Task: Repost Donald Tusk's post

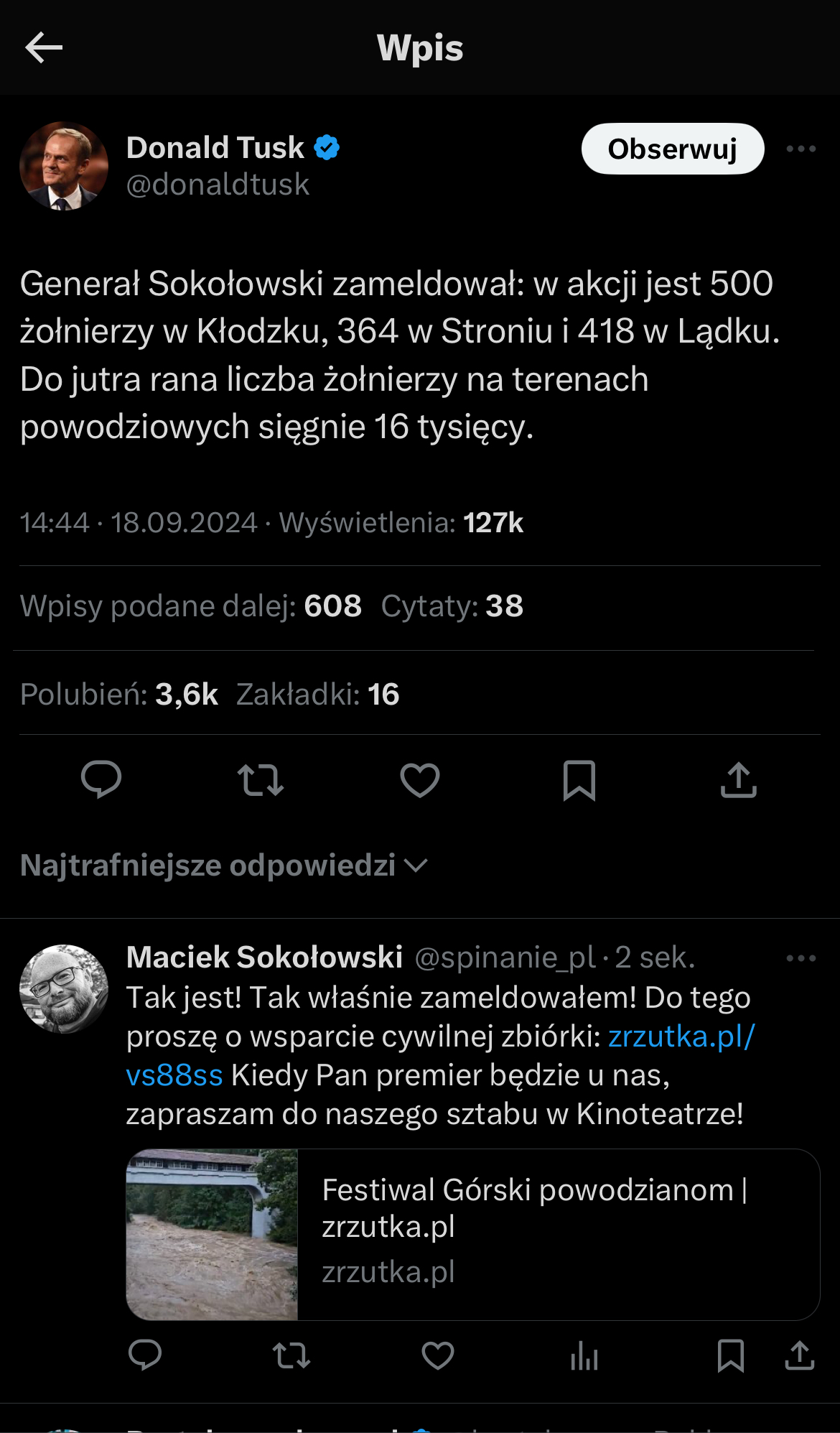Action: [x=261, y=780]
